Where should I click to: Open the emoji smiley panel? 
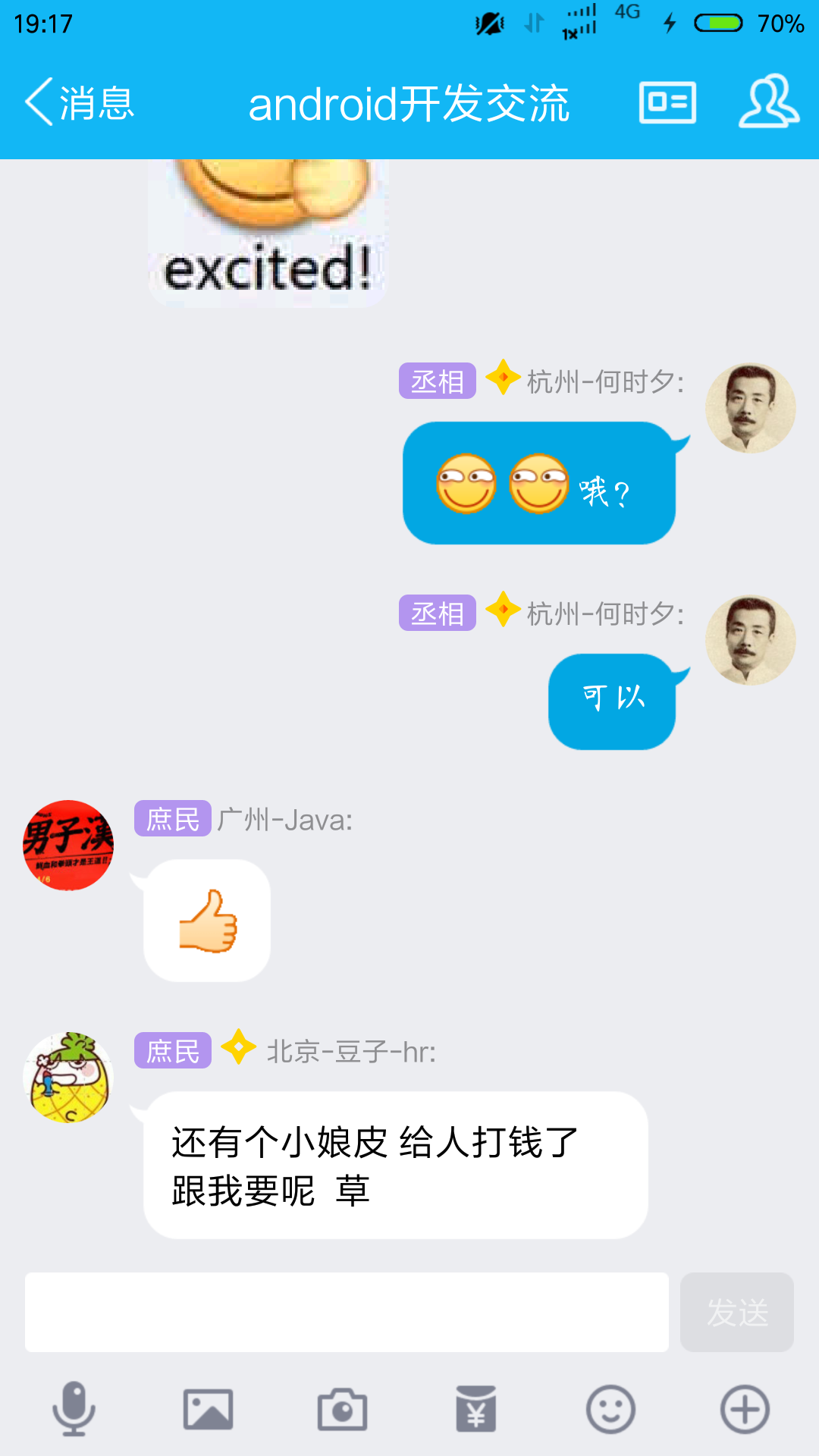pyautogui.click(x=610, y=1409)
